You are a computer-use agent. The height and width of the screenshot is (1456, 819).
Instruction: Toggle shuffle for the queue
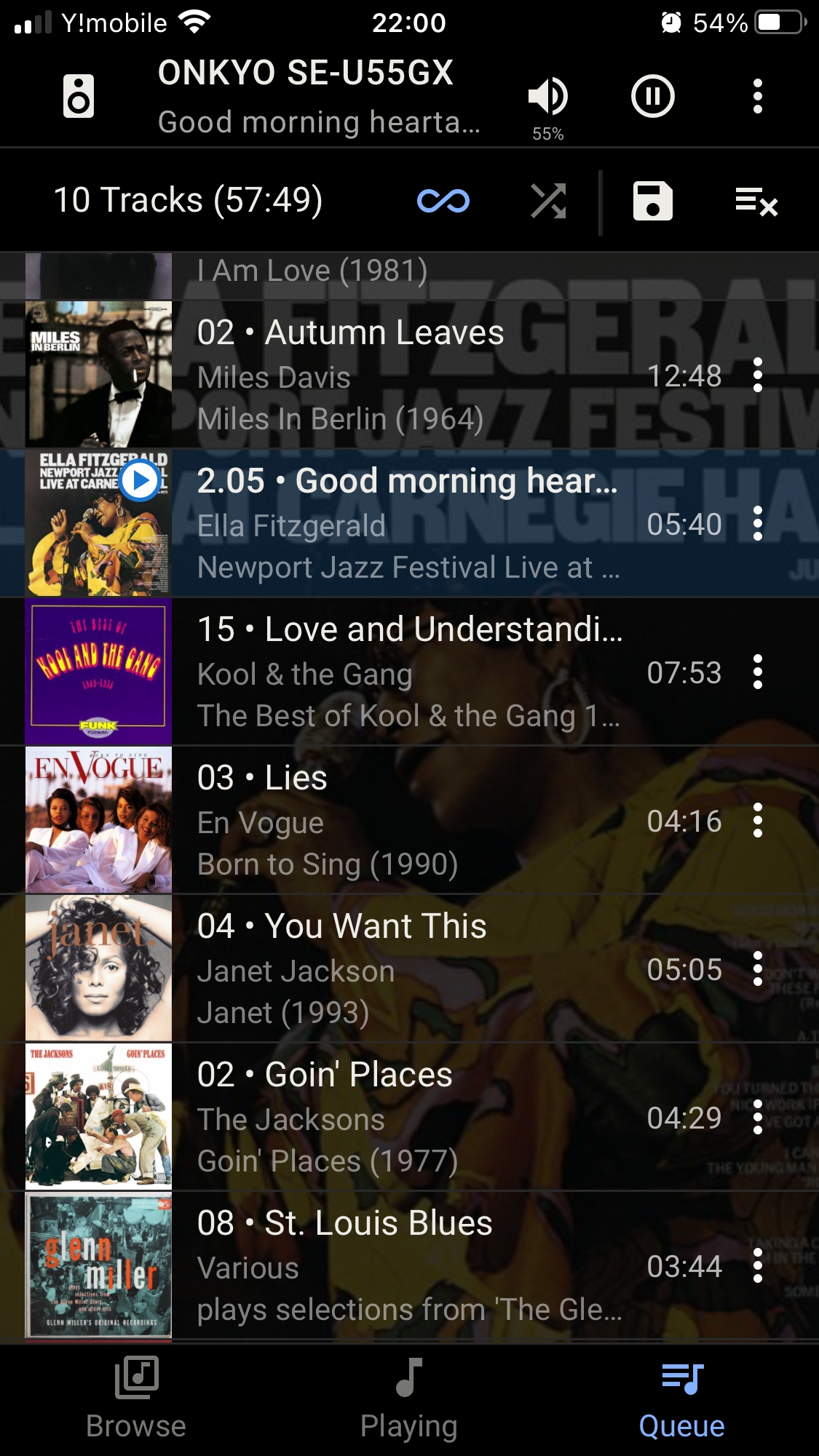(x=548, y=201)
